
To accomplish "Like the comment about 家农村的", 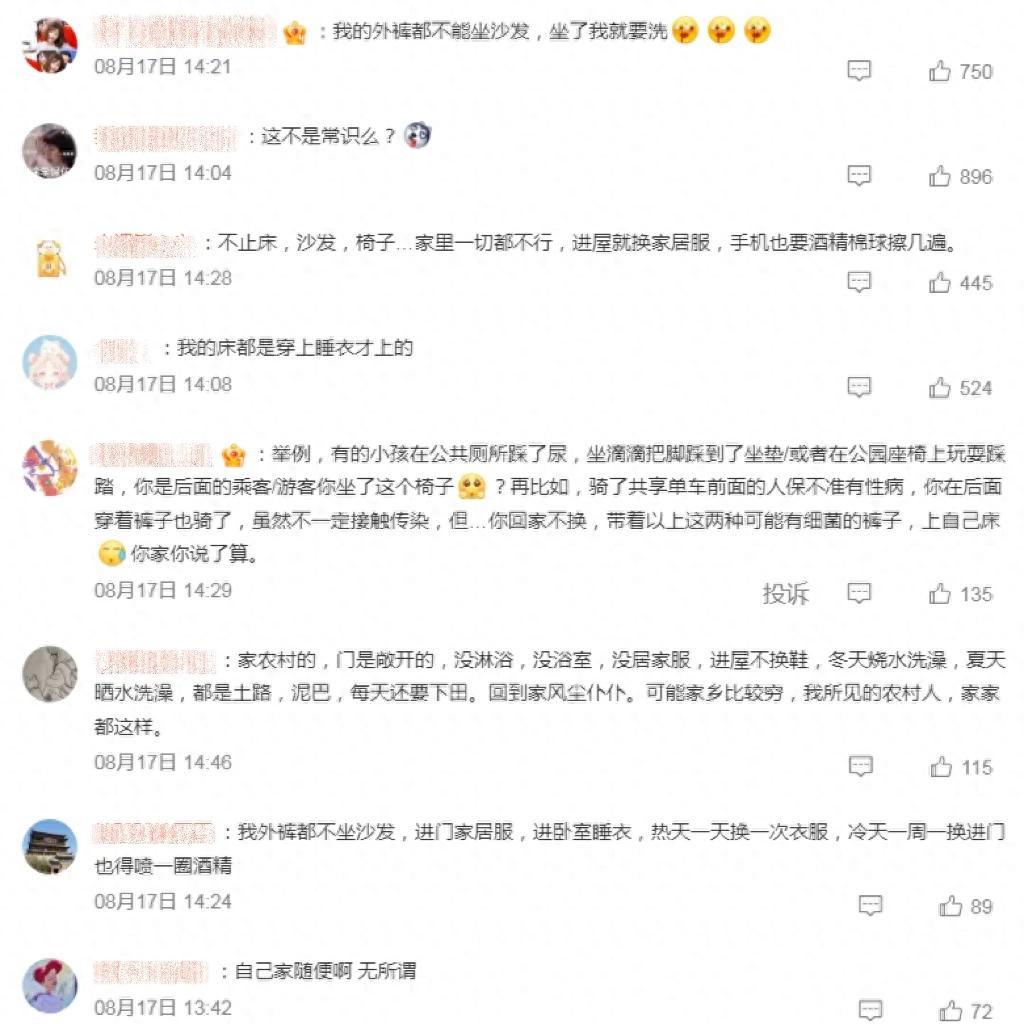I will click(x=941, y=767).
